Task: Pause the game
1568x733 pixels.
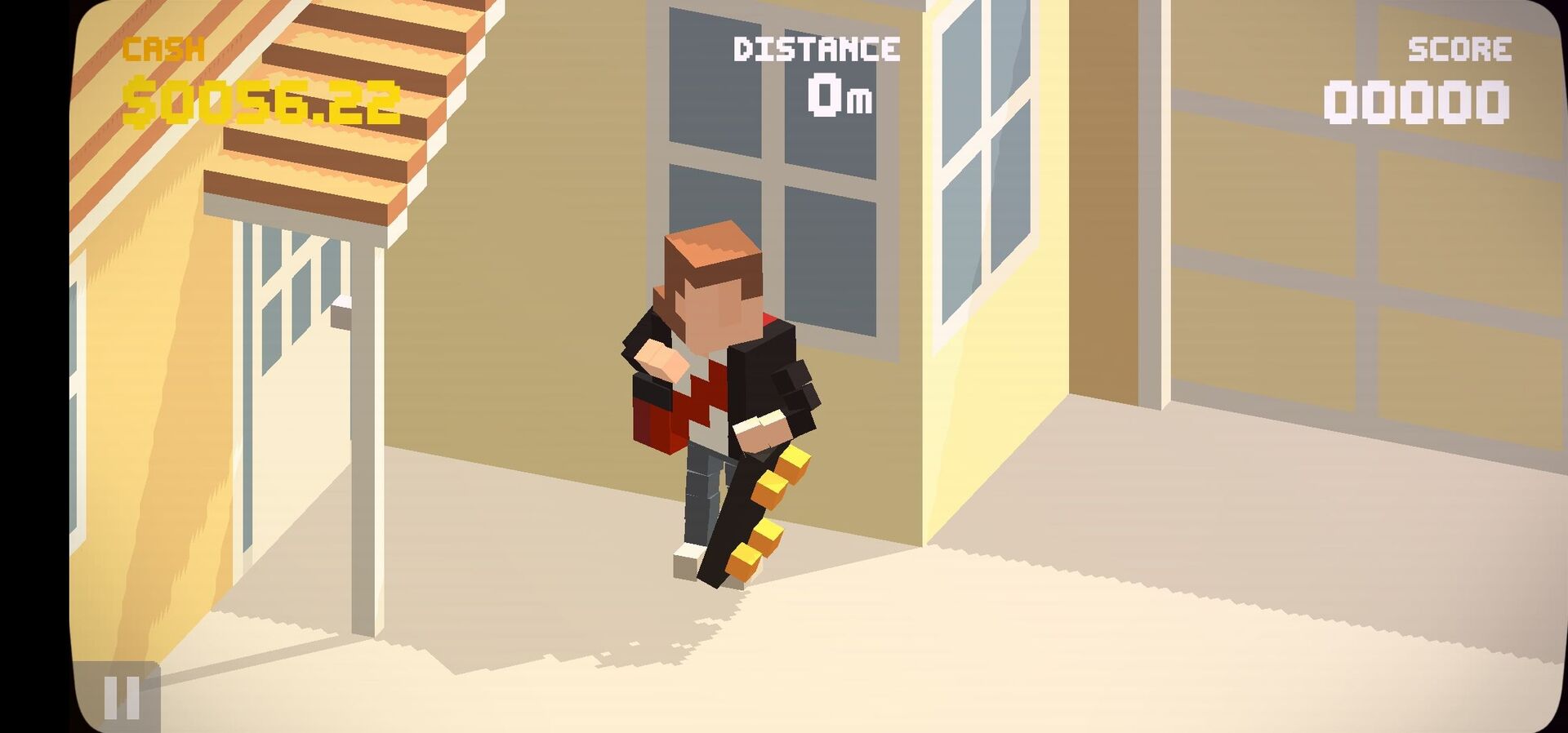Action: coord(122,696)
